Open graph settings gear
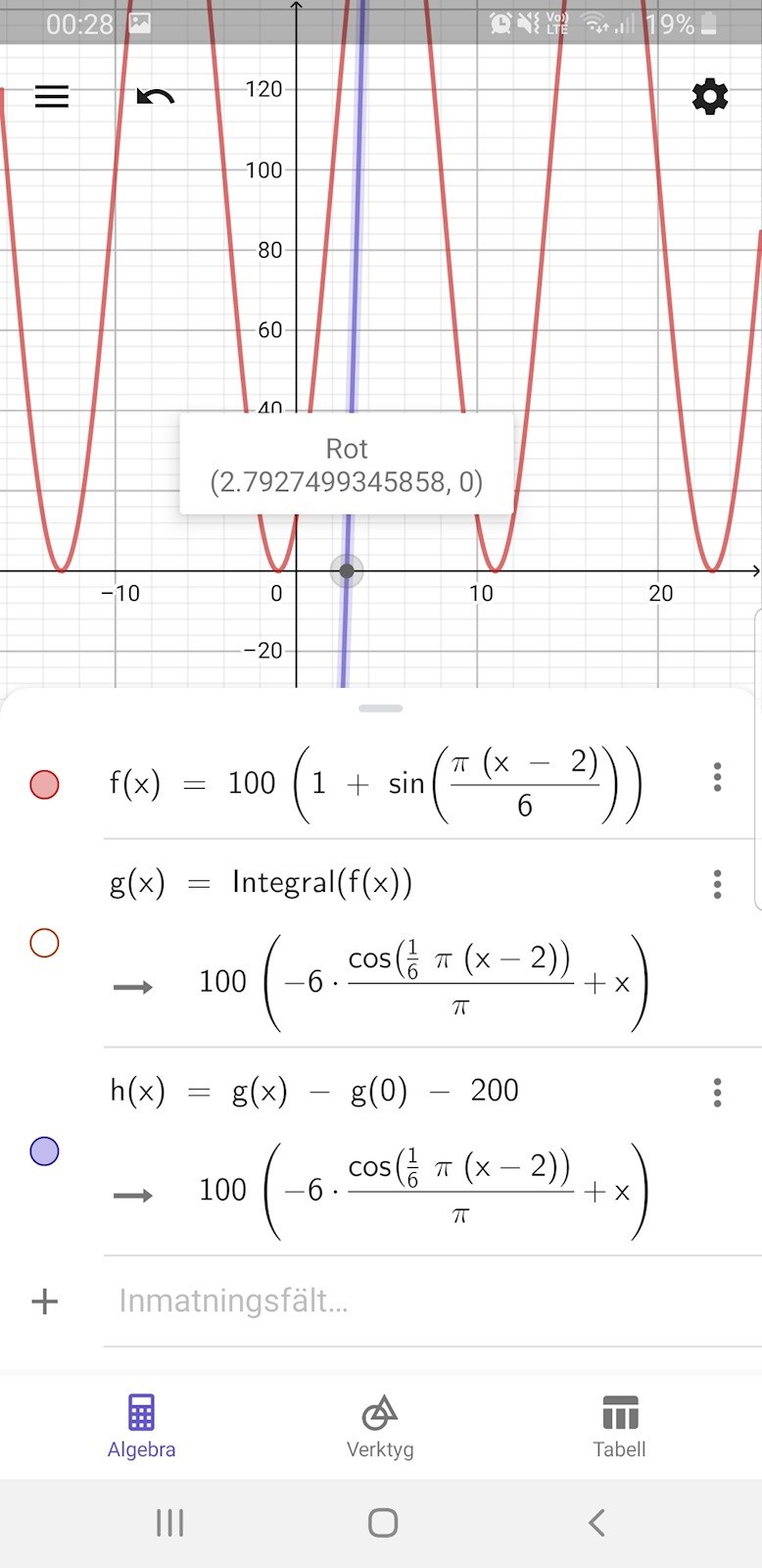The width and height of the screenshot is (762, 1568). click(709, 97)
